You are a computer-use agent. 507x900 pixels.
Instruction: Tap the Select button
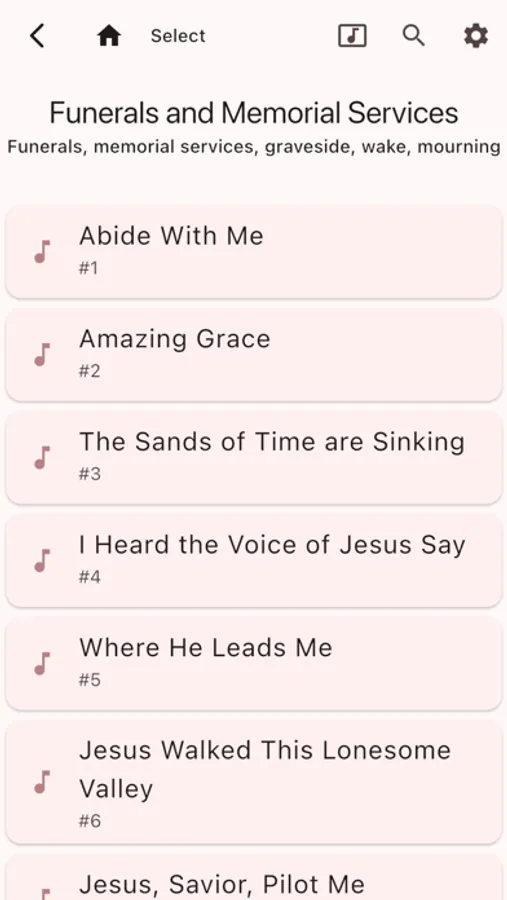pos(178,36)
